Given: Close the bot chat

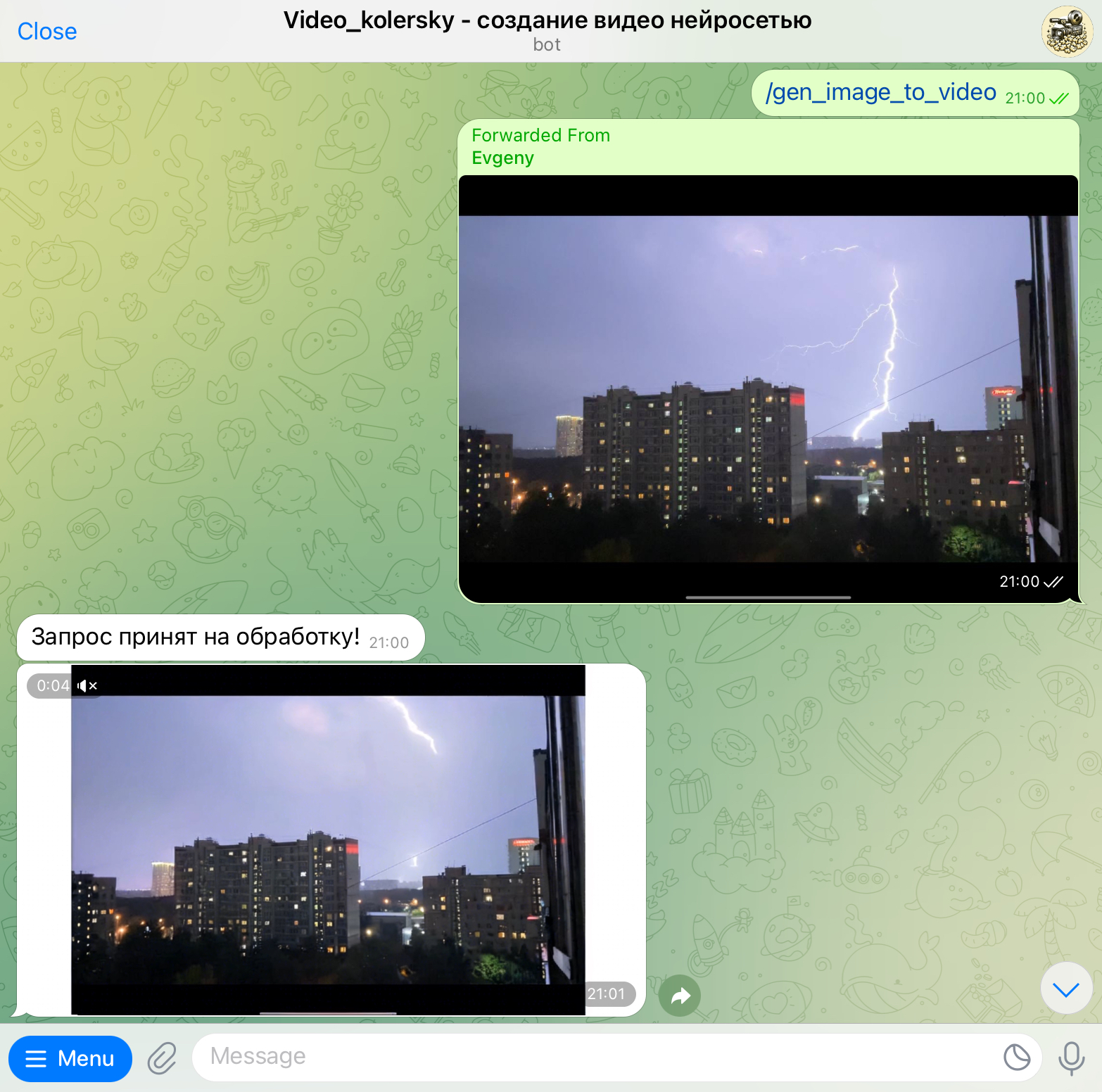Looking at the screenshot, I should click(46, 32).
